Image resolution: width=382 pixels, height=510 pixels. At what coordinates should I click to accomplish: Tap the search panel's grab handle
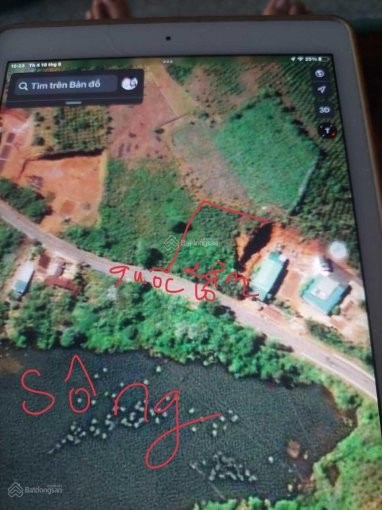74,103
